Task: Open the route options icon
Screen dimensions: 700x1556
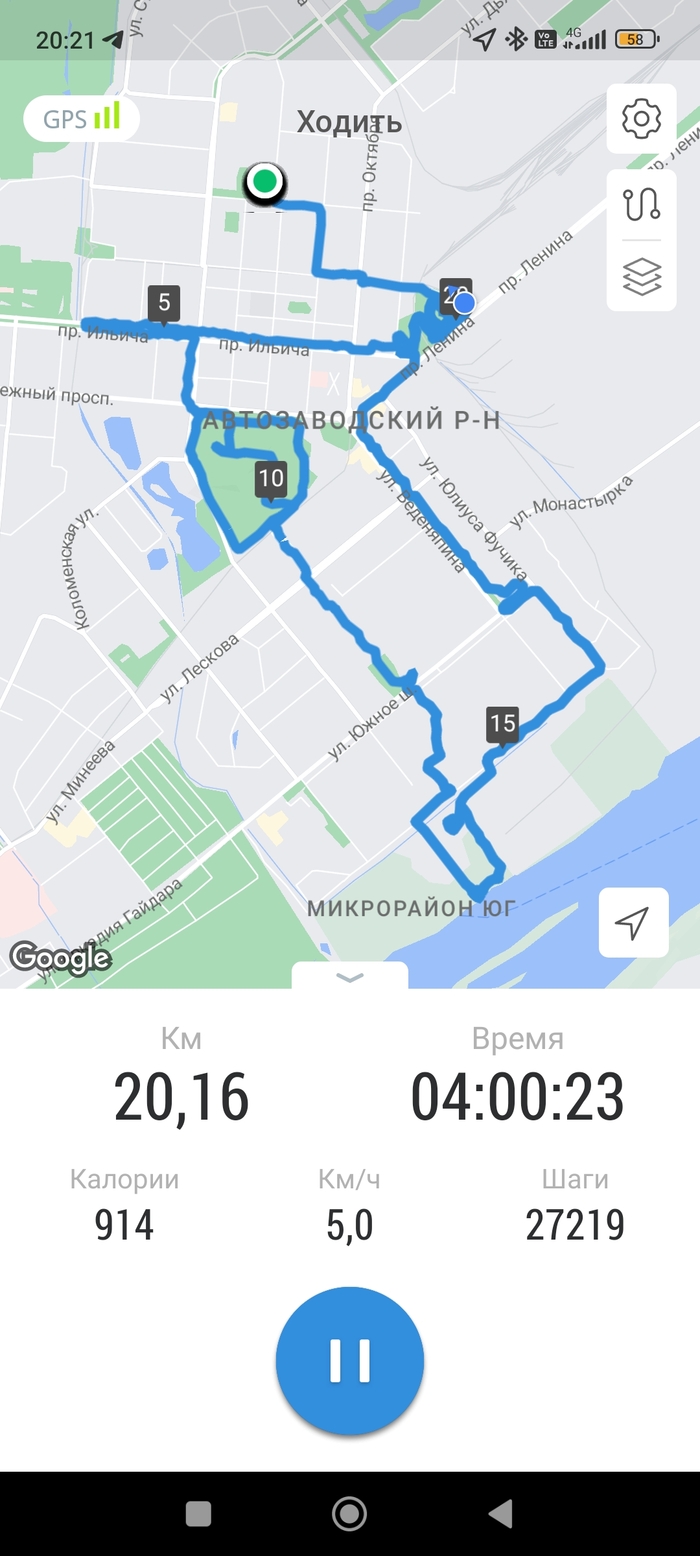Action: 641,203
